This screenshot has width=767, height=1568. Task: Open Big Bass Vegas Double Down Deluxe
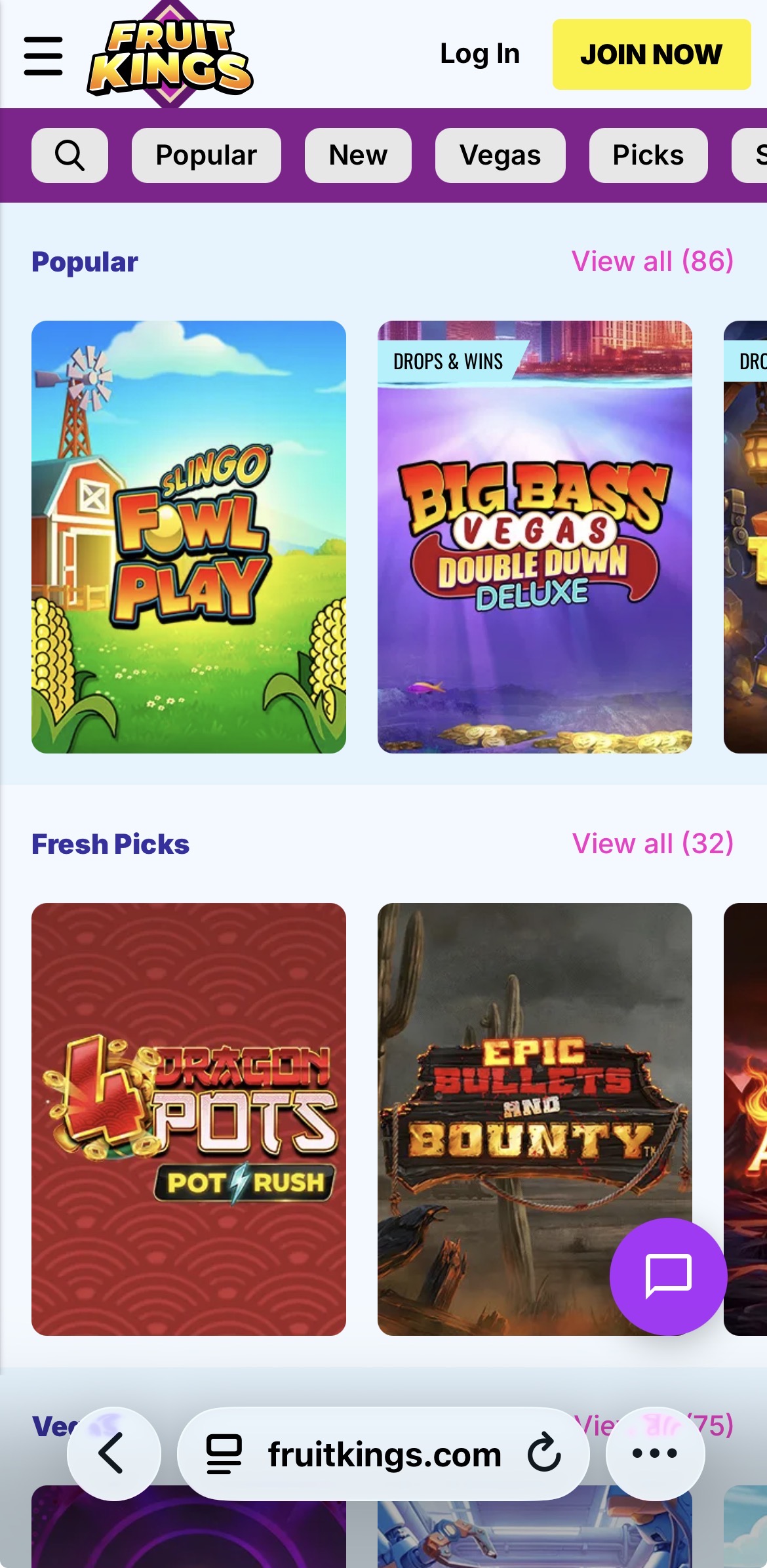coord(534,536)
